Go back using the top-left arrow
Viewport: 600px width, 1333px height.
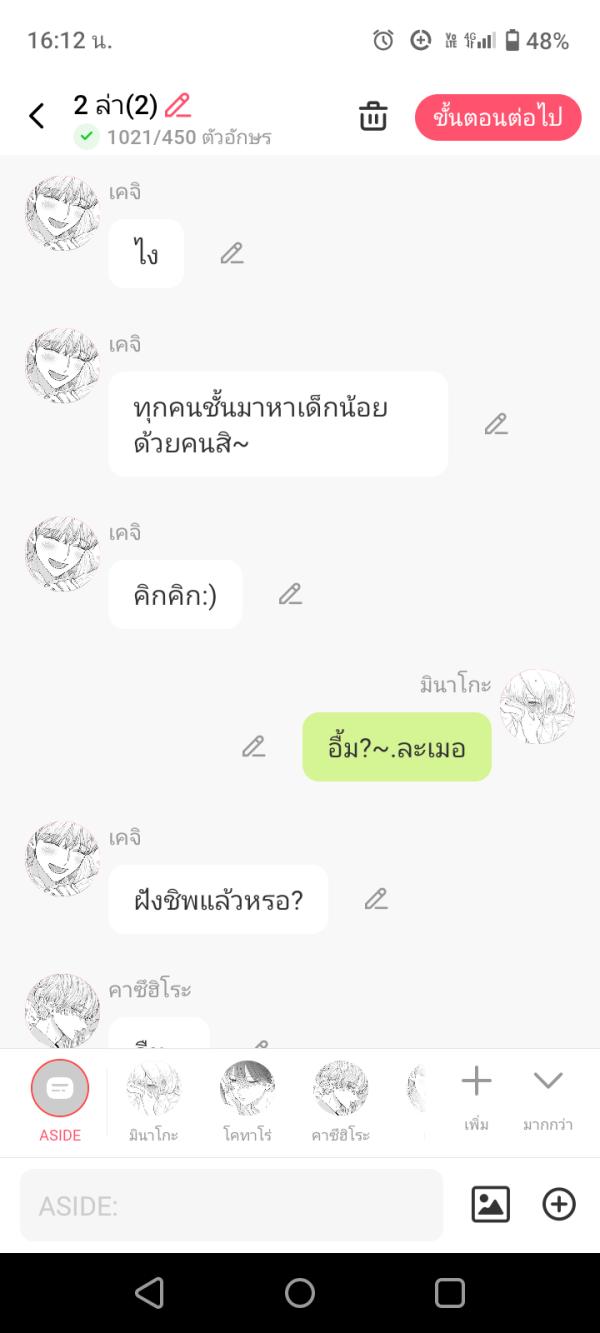click(37, 116)
